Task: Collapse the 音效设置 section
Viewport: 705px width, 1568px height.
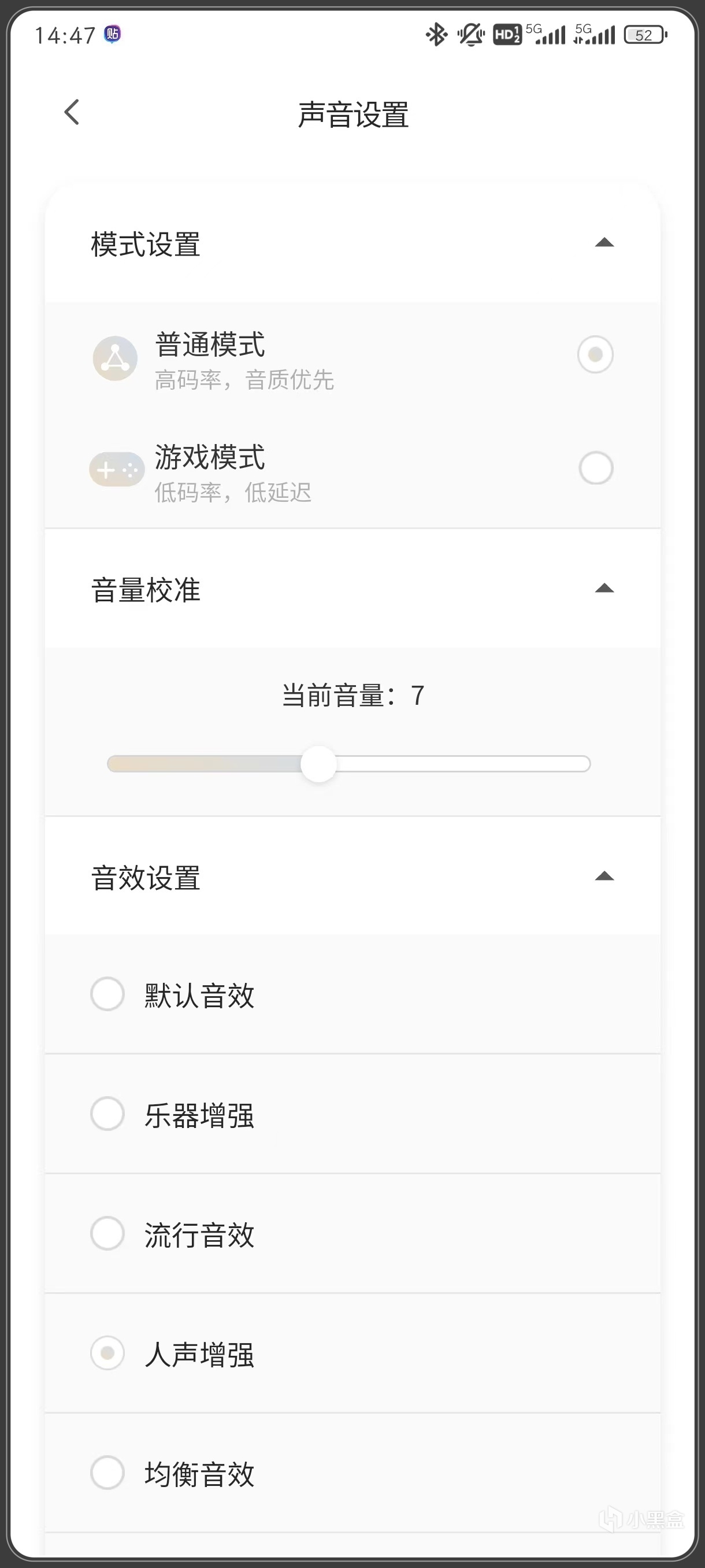Action: [x=603, y=877]
